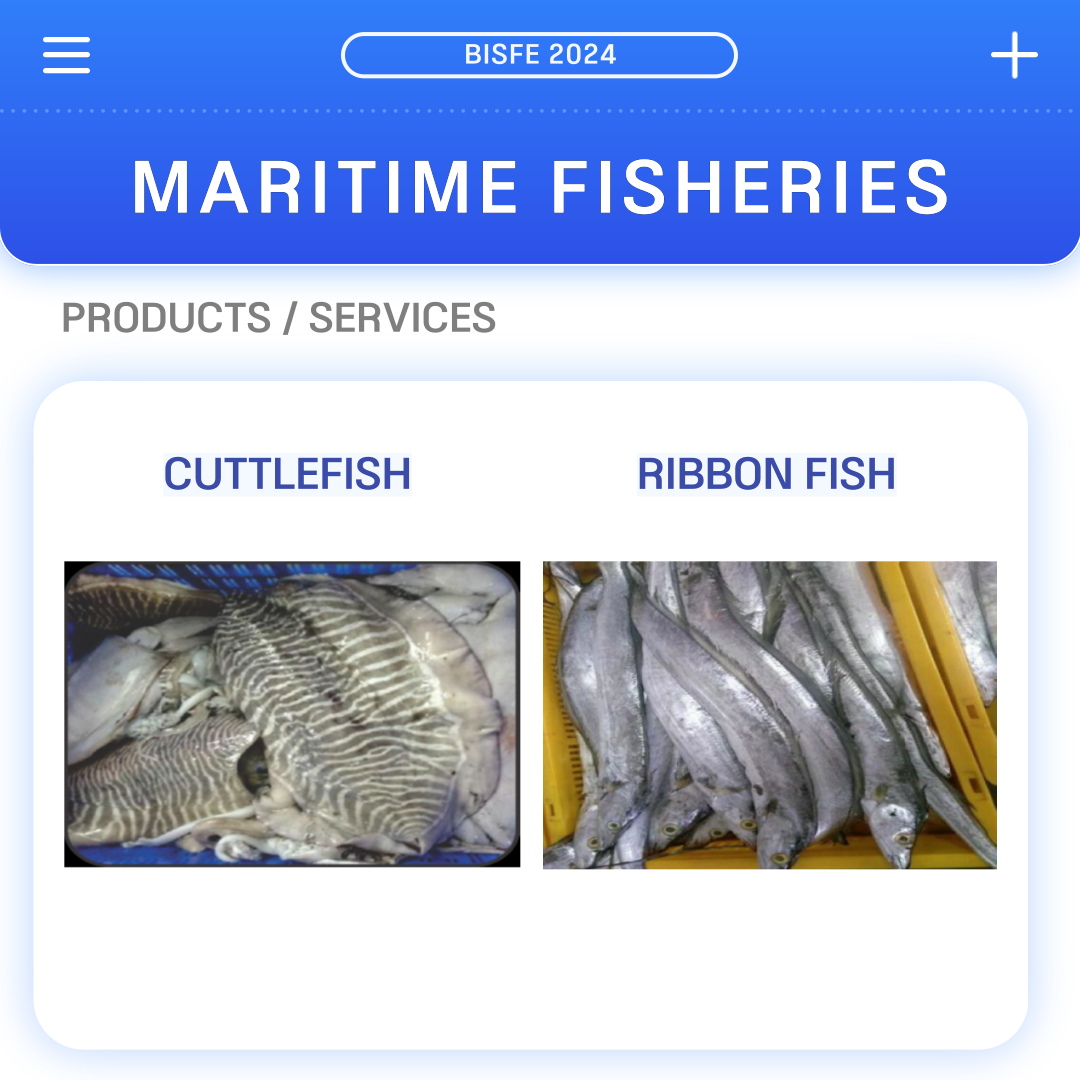Open the hamburger drawer menu
This screenshot has width=1080, height=1080.
(x=67, y=55)
